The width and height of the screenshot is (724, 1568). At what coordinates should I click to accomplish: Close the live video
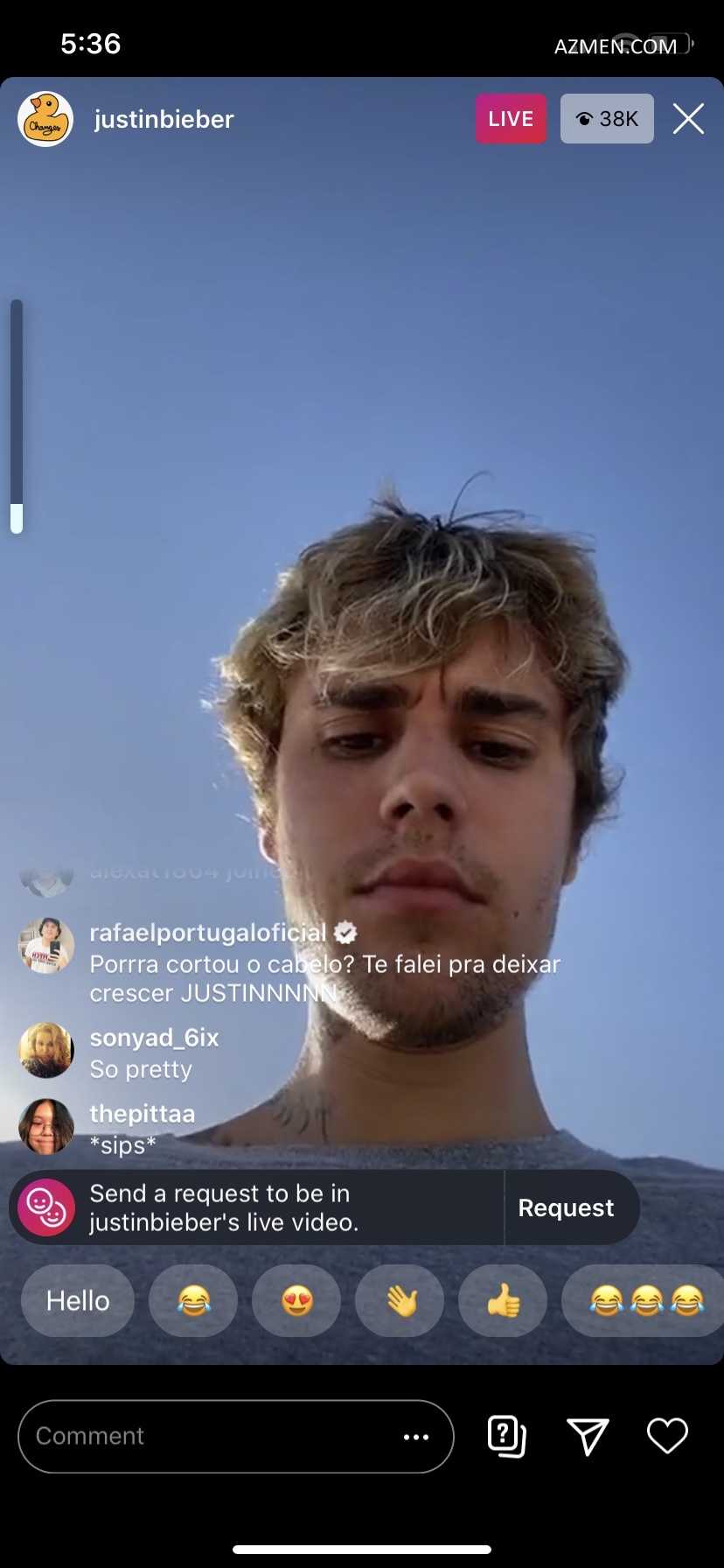pos(688,119)
